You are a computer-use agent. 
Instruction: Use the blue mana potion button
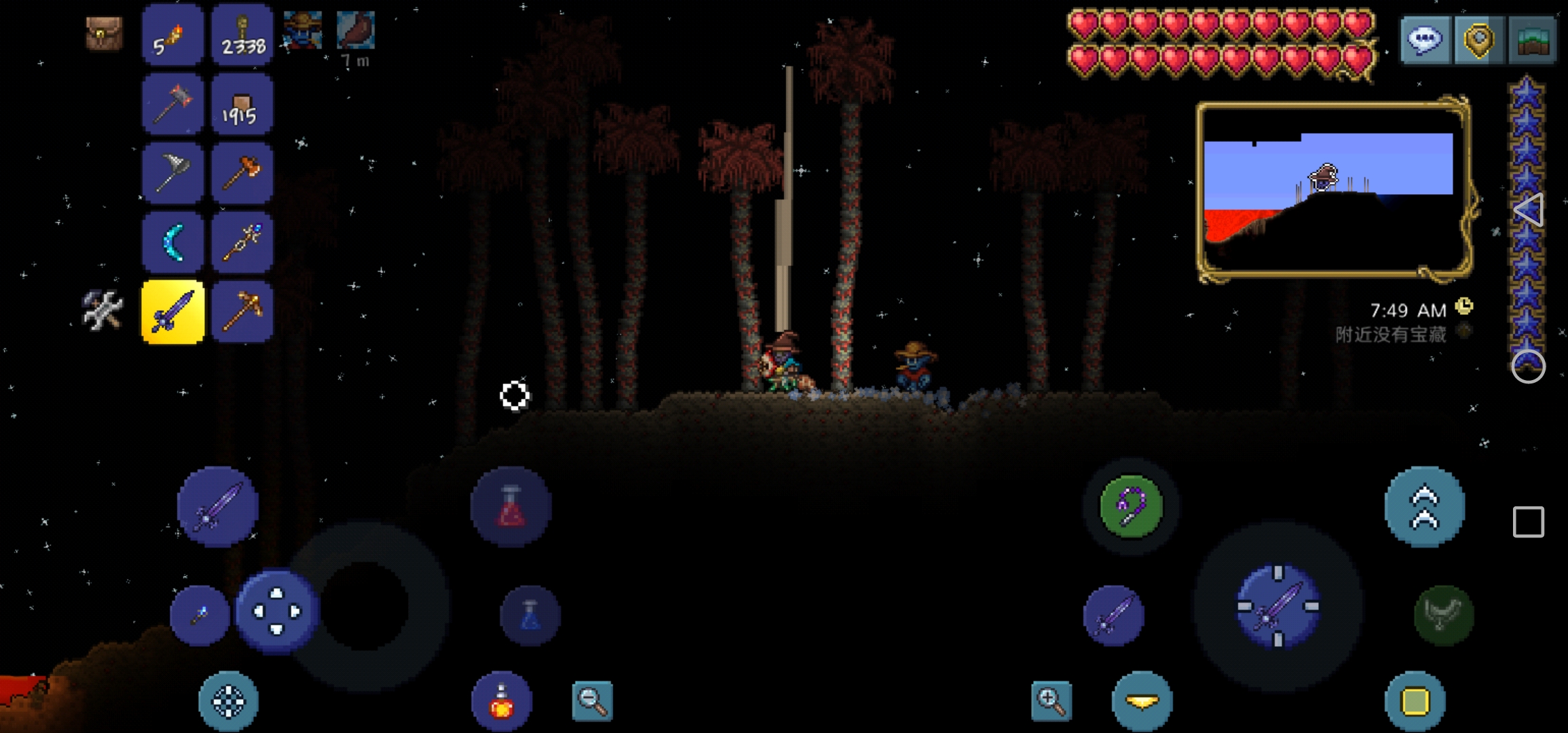click(x=530, y=616)
